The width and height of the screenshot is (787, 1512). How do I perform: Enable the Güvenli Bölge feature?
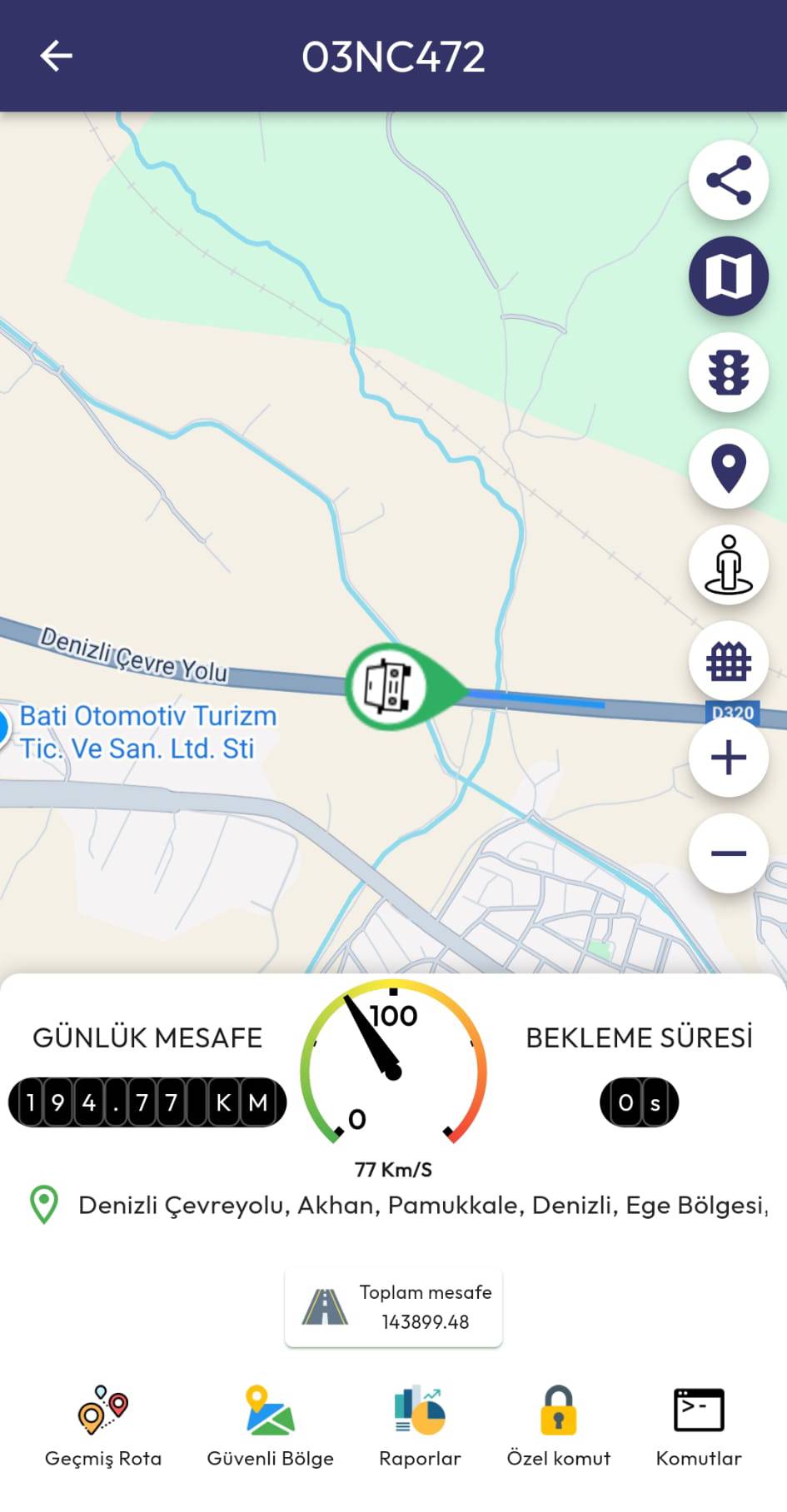tap(270, 1413)
